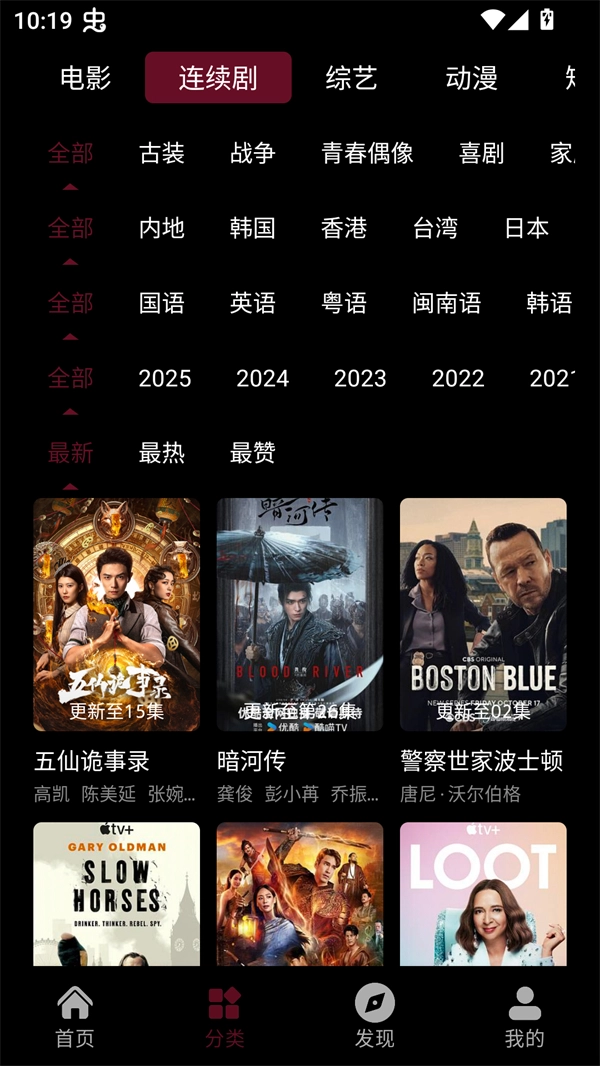The image size is (600, 1066).
Task: Show dramas from 2024
Action: coord(262,378)
